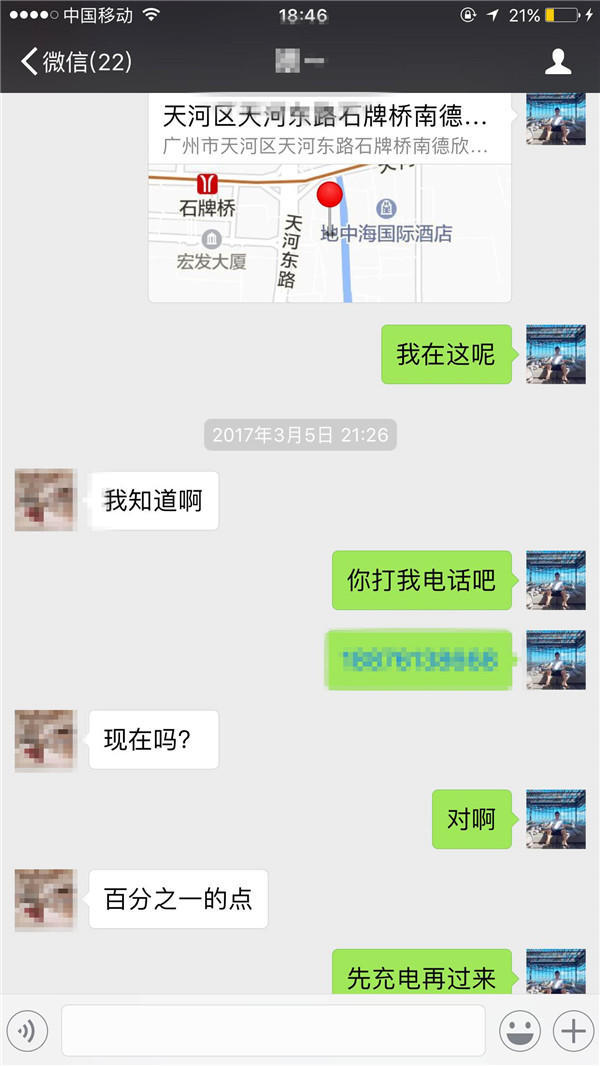Go back to the WeChat chat list
600x1066 pixels.
click(x=75, y=62)
